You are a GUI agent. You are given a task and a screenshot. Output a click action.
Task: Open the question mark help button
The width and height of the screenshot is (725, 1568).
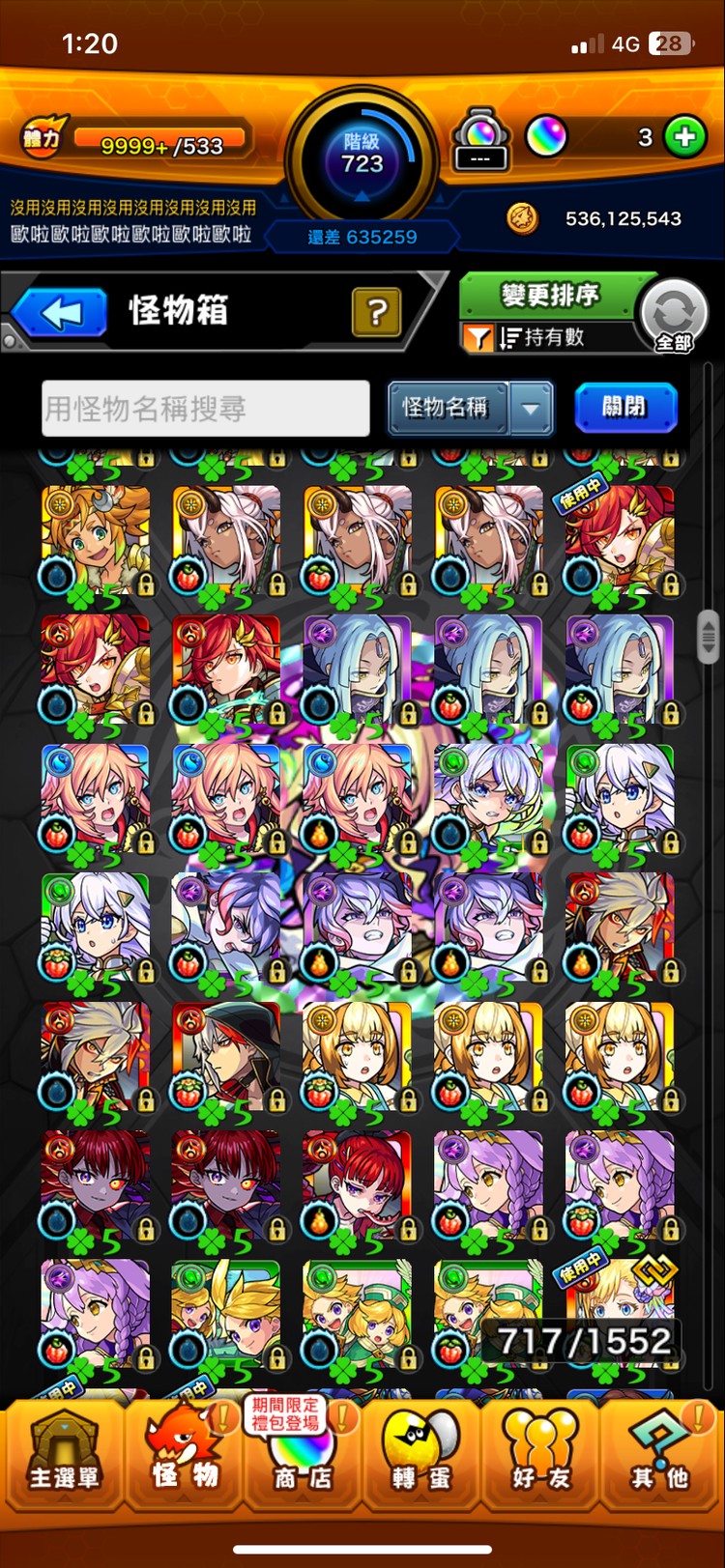tap(376, 312)
